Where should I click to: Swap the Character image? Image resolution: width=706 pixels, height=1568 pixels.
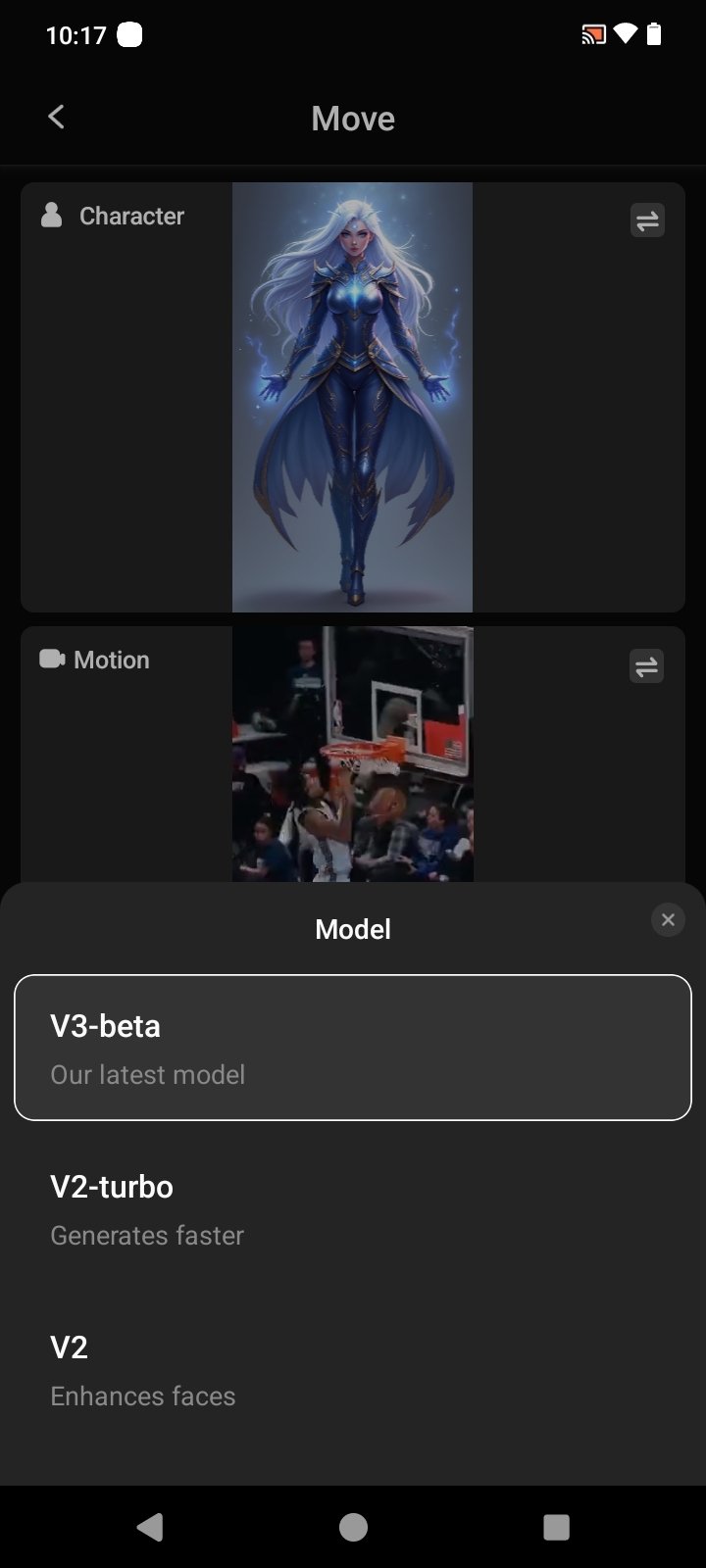pyautogui.click(x=647, y=220)
